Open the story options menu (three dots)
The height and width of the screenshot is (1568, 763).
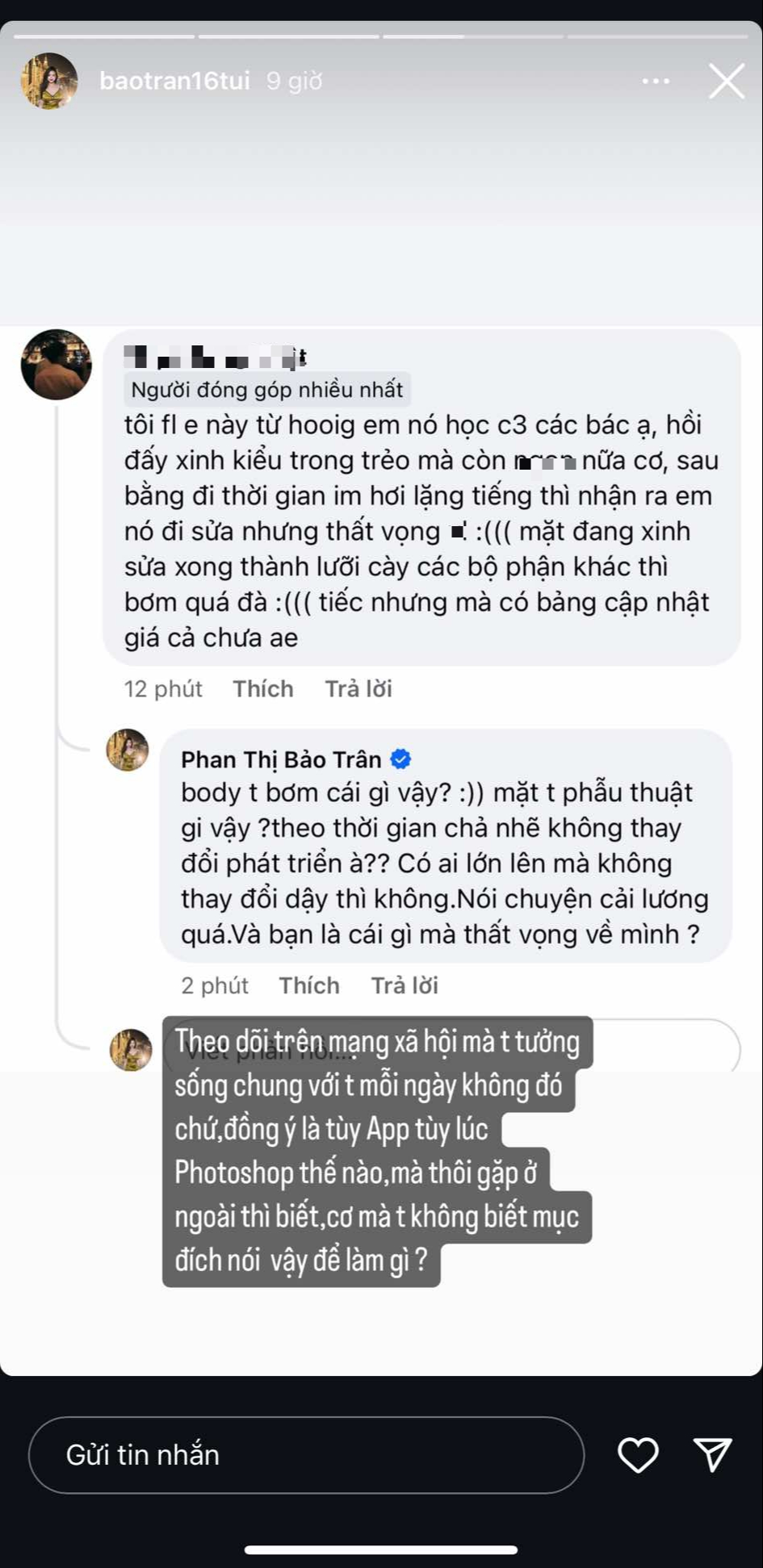click(x=656, y=81)
